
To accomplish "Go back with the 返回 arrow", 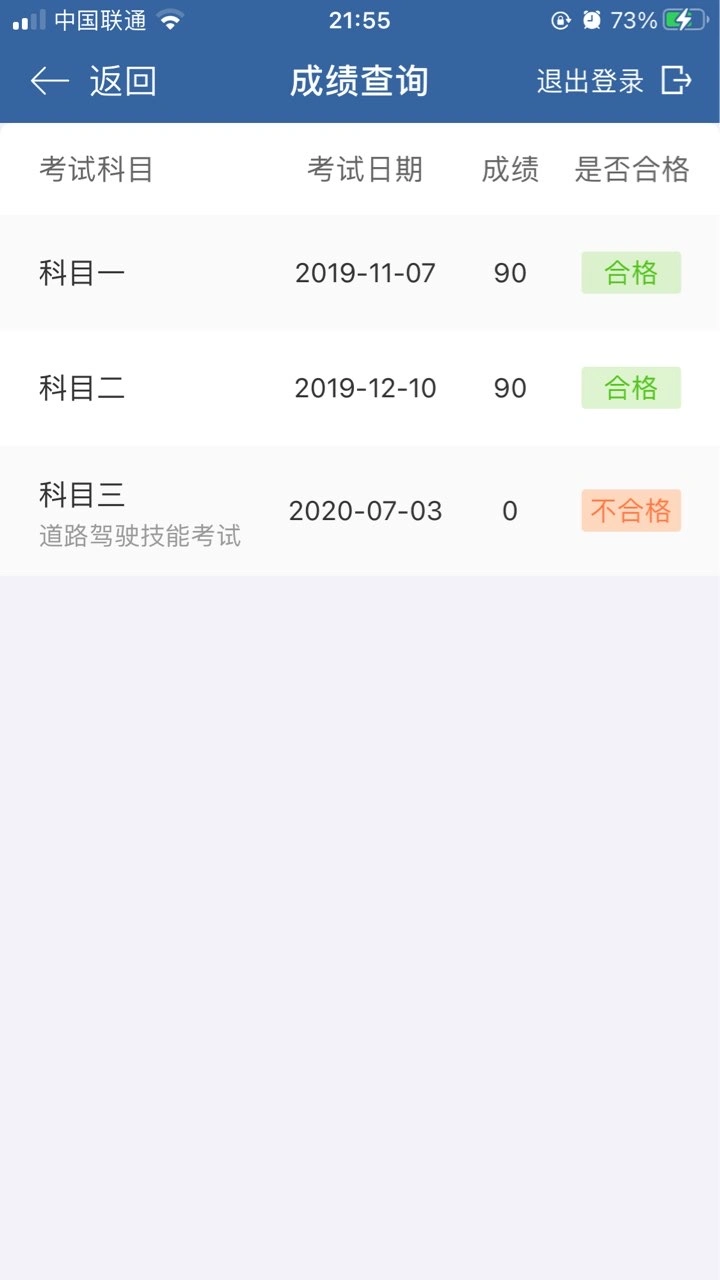I will 93,81.
